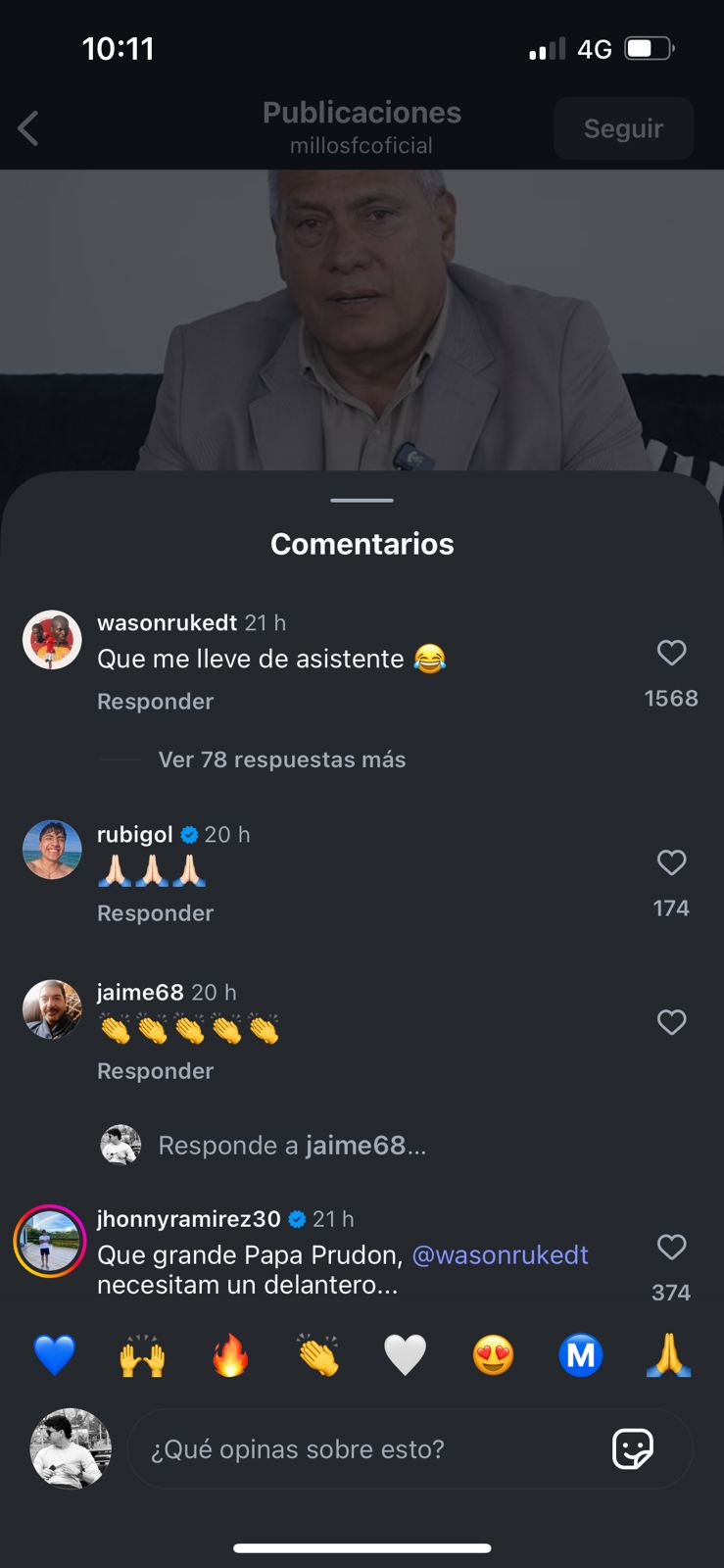The width and height of the screenshot is (724, 1568).
Task: Focus the ¿Qué opinas sobre esto? comment field
Action: pos(362,1448)
